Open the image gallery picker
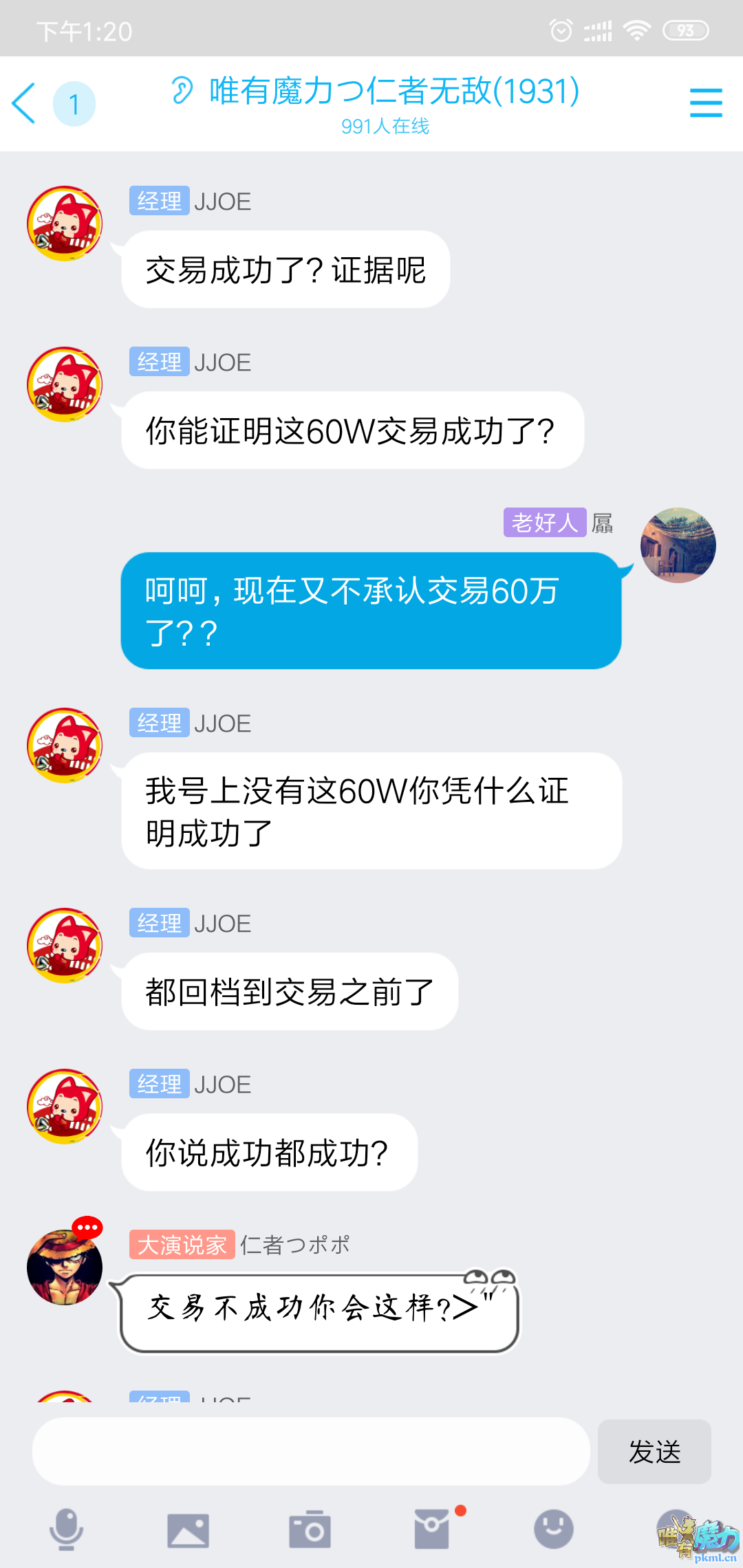 (188, 1530)
